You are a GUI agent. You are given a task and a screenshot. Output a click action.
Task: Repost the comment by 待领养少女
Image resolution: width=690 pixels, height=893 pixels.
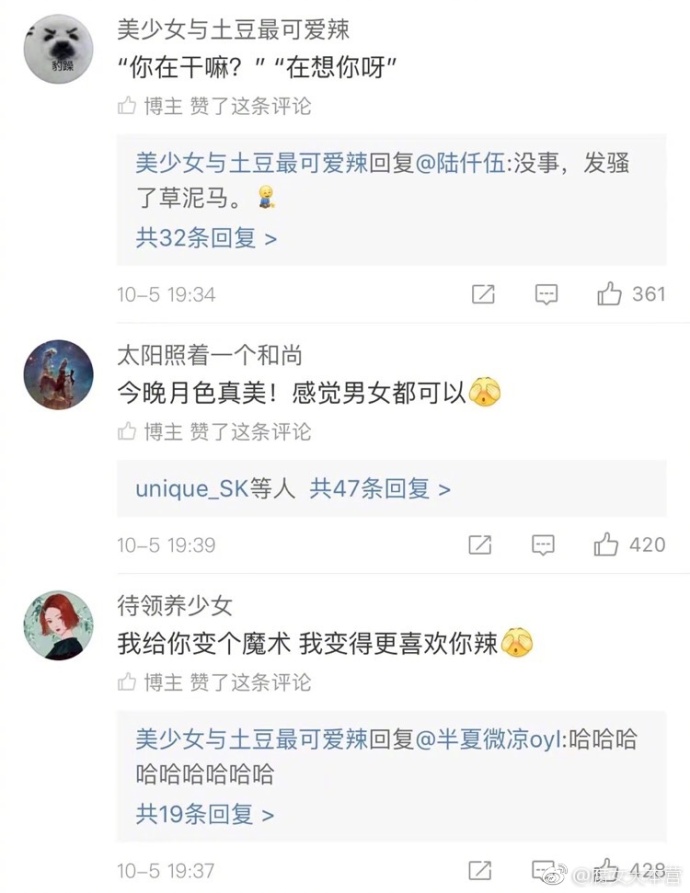click(480, 870)
